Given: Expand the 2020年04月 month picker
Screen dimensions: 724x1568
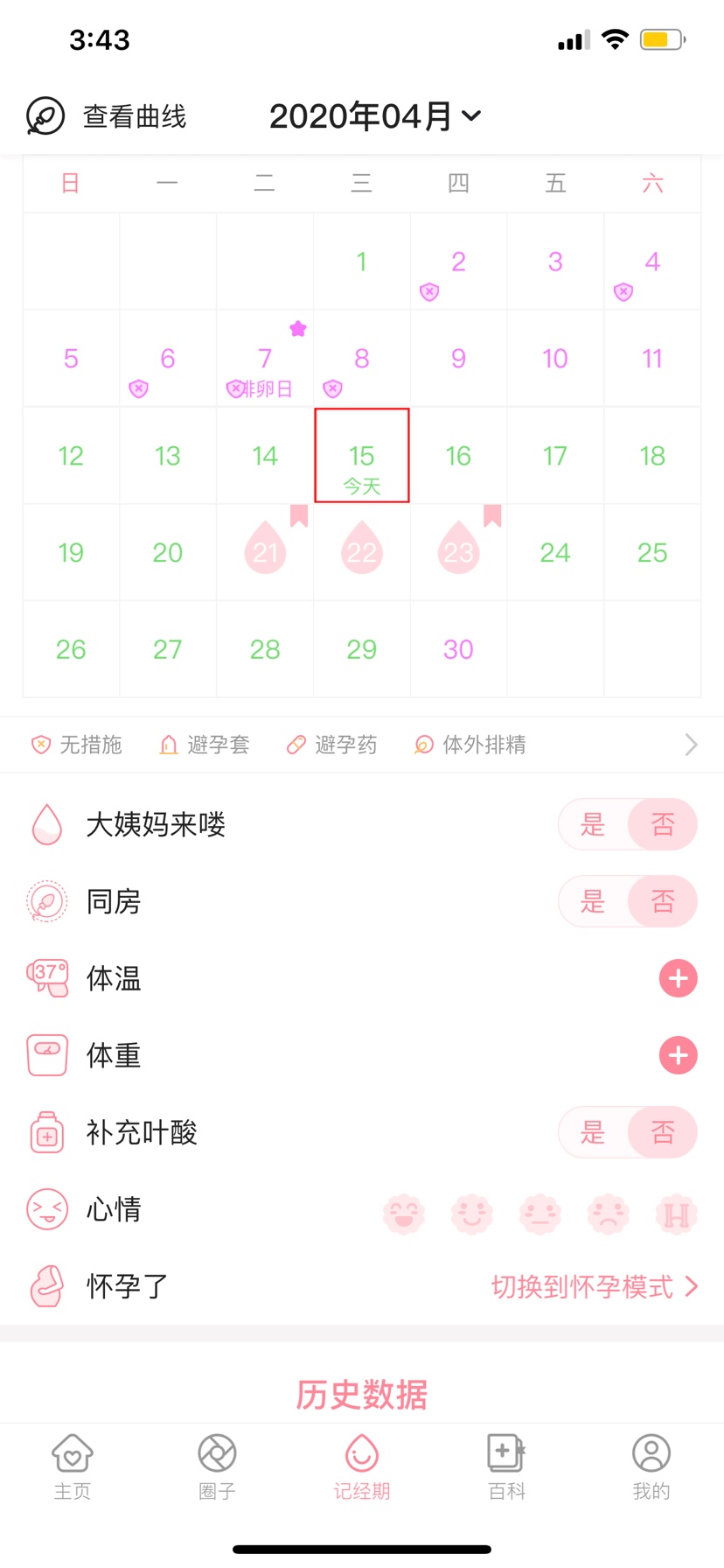Looking at the screenshot, I should point(375,116).
